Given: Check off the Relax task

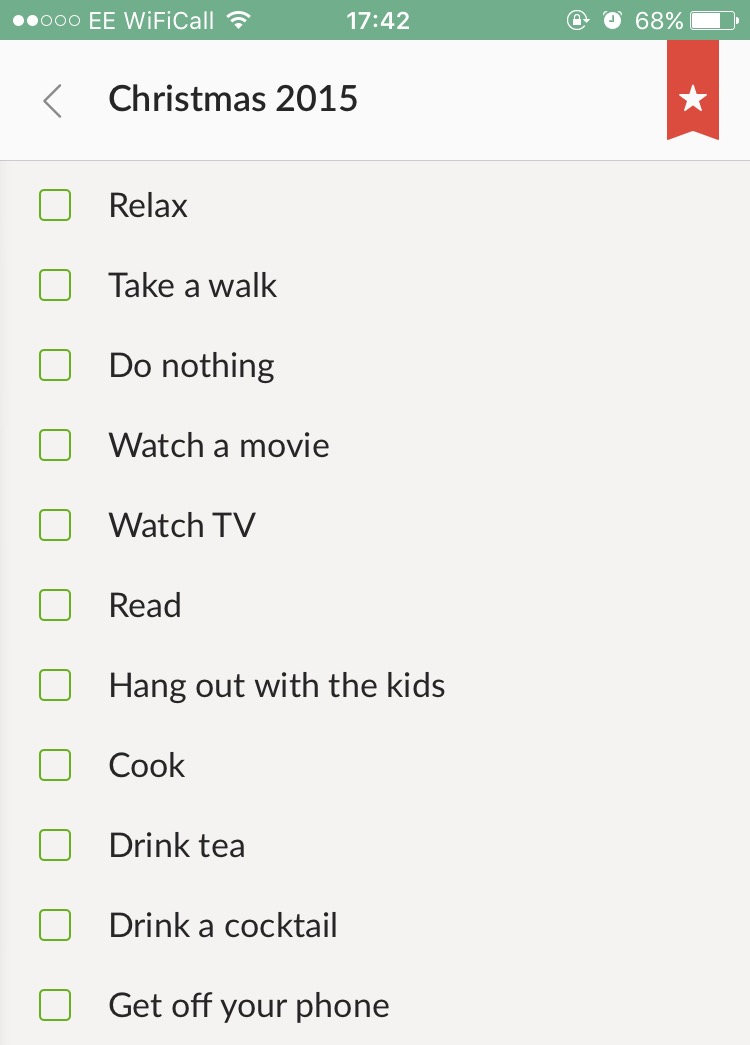Looking at the screenshot, I should click(x=55, y=206).
